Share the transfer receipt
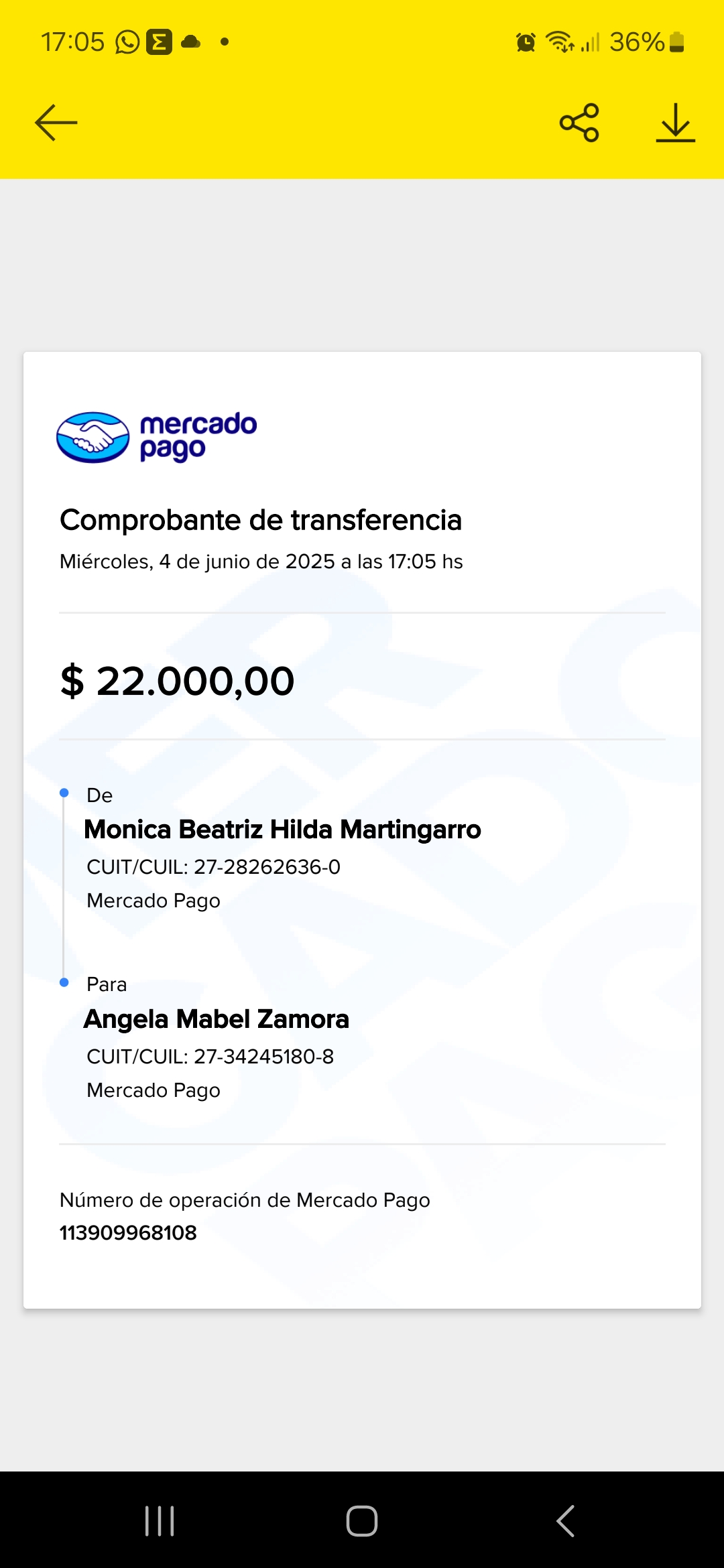The width and height of the screenshot is (724, 1568). tap(579, 123)
